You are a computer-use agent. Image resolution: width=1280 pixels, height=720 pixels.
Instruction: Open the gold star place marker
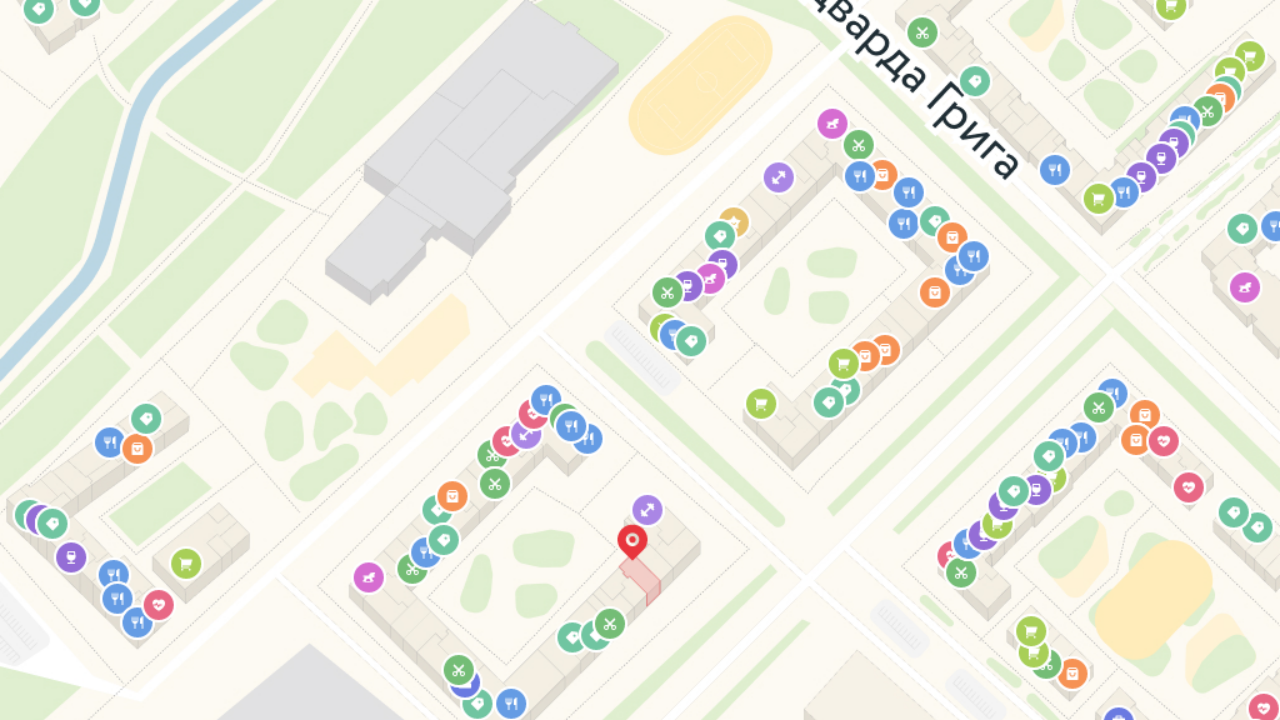point(735,221)
